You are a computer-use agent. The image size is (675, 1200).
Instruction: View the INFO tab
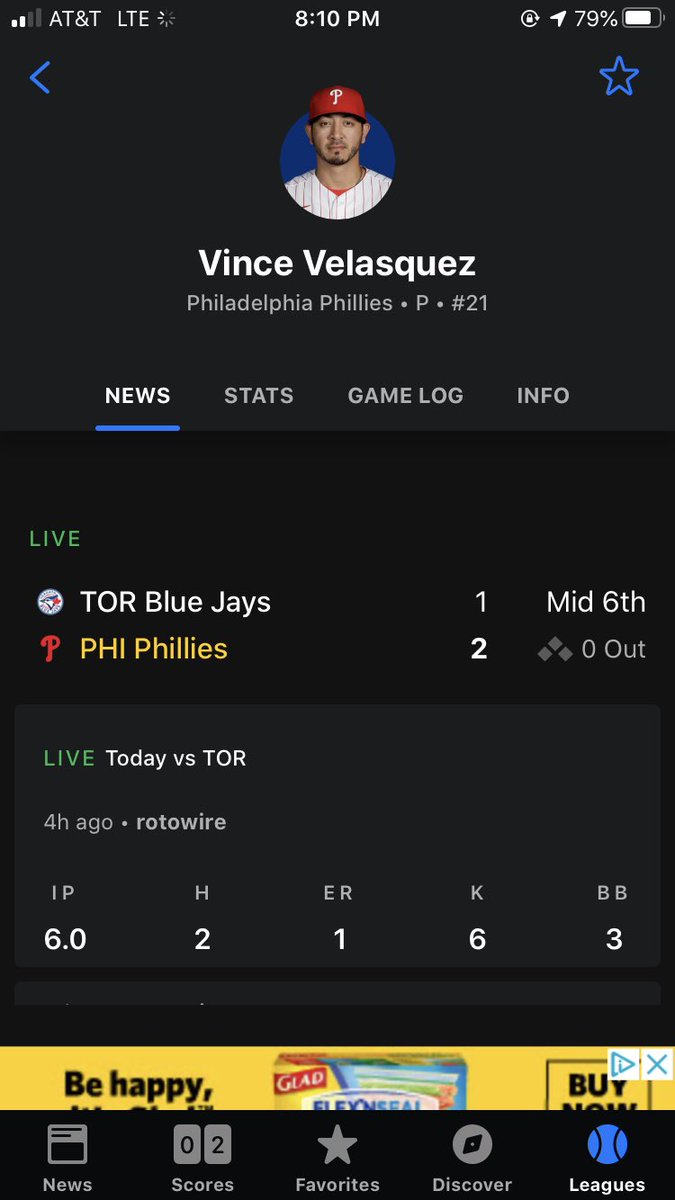[543, 396]
